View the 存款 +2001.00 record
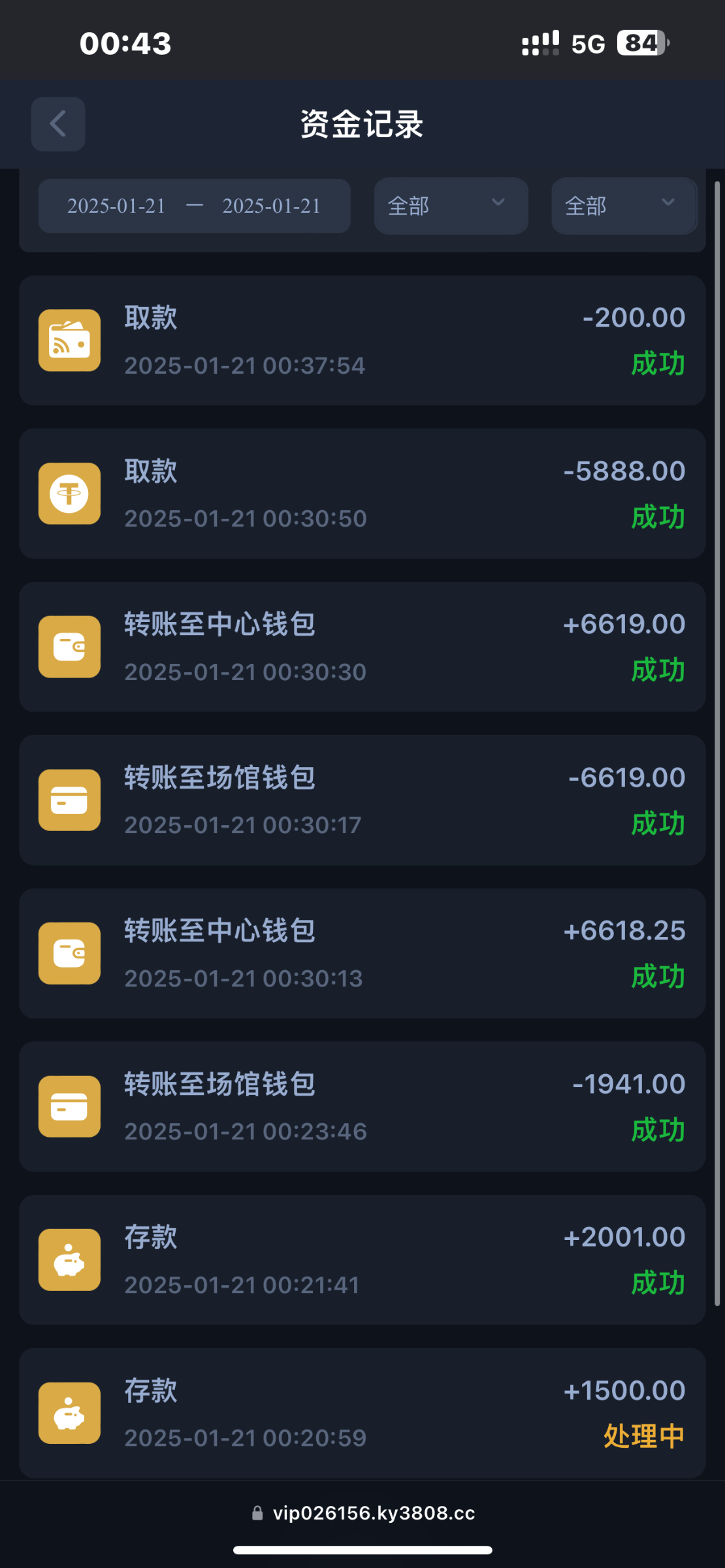This screenshot has width=725, height=1568. 362,1260
